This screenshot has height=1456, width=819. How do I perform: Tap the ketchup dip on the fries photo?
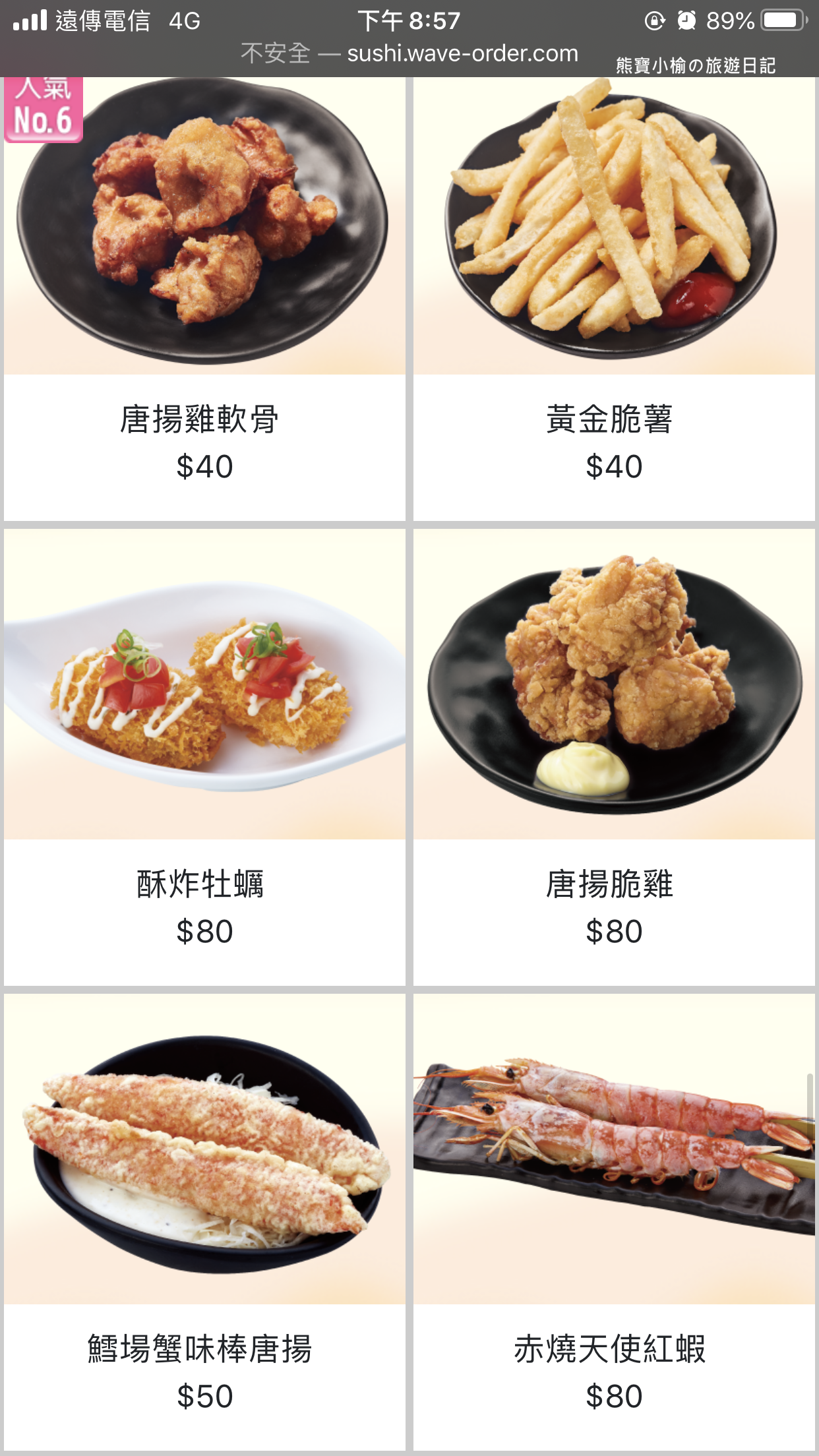[x=696, y=300]
